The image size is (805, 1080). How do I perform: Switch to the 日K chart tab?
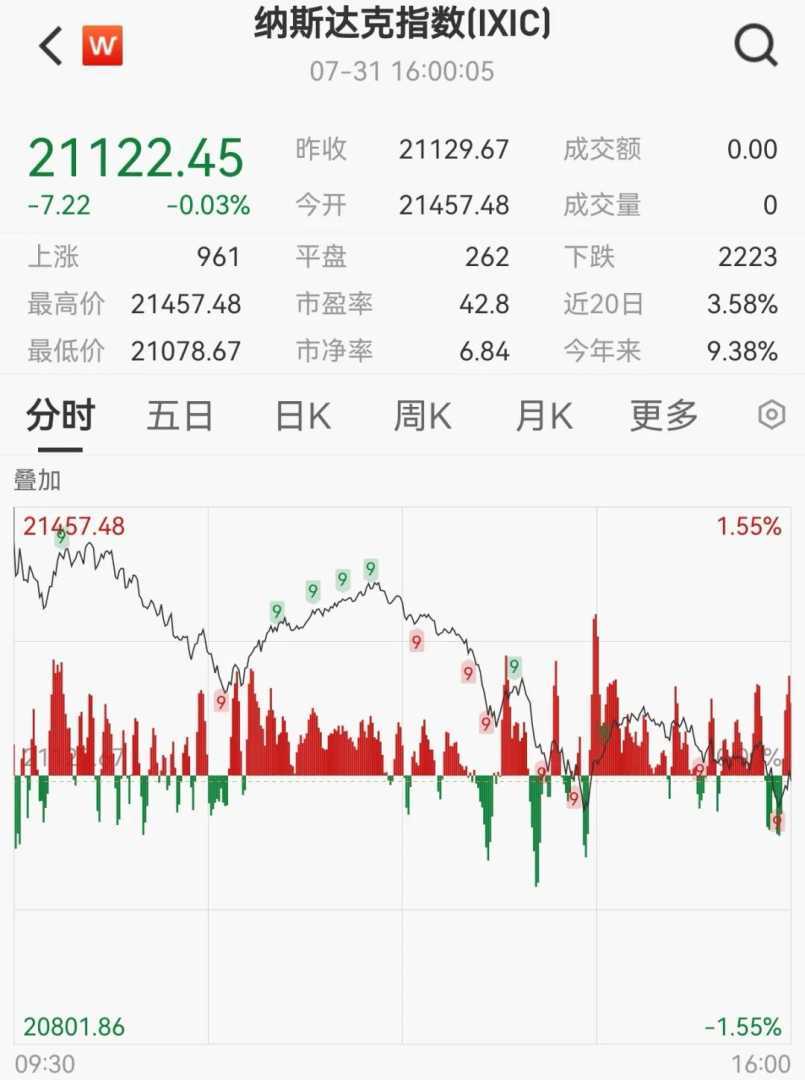[x=302, y=415]
